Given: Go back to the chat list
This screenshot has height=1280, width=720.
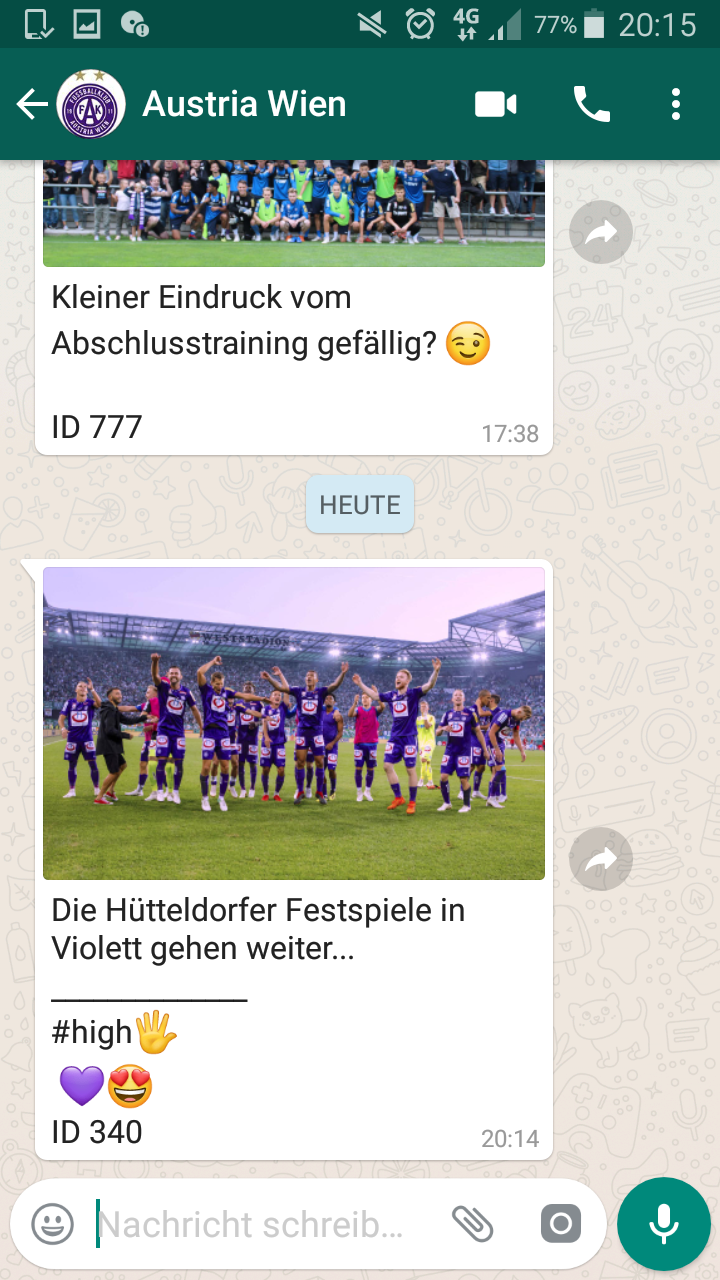Looking at the screenshot, I should point(32,104).
